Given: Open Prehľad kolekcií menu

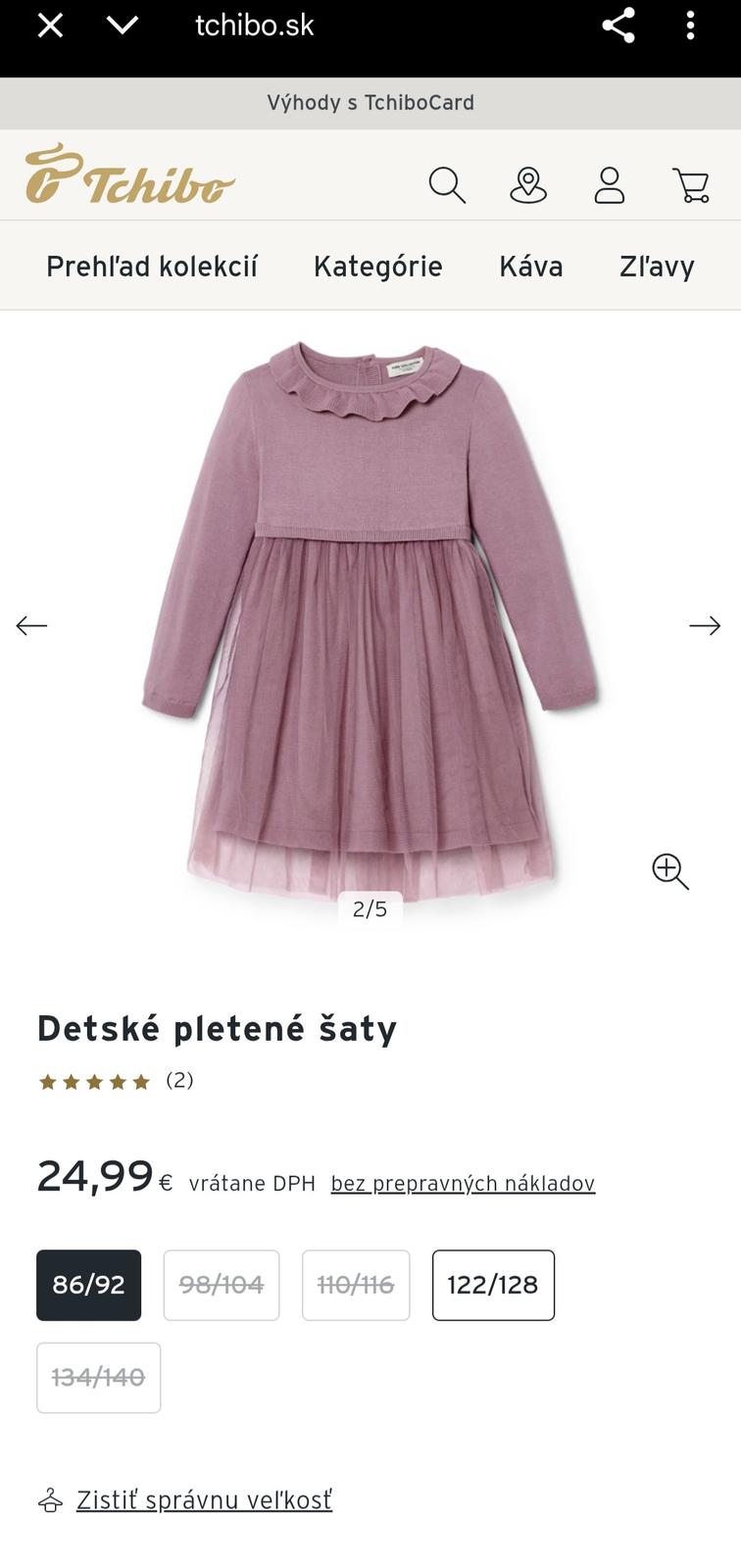Looking at the screenshot, I should pos(152,267).
